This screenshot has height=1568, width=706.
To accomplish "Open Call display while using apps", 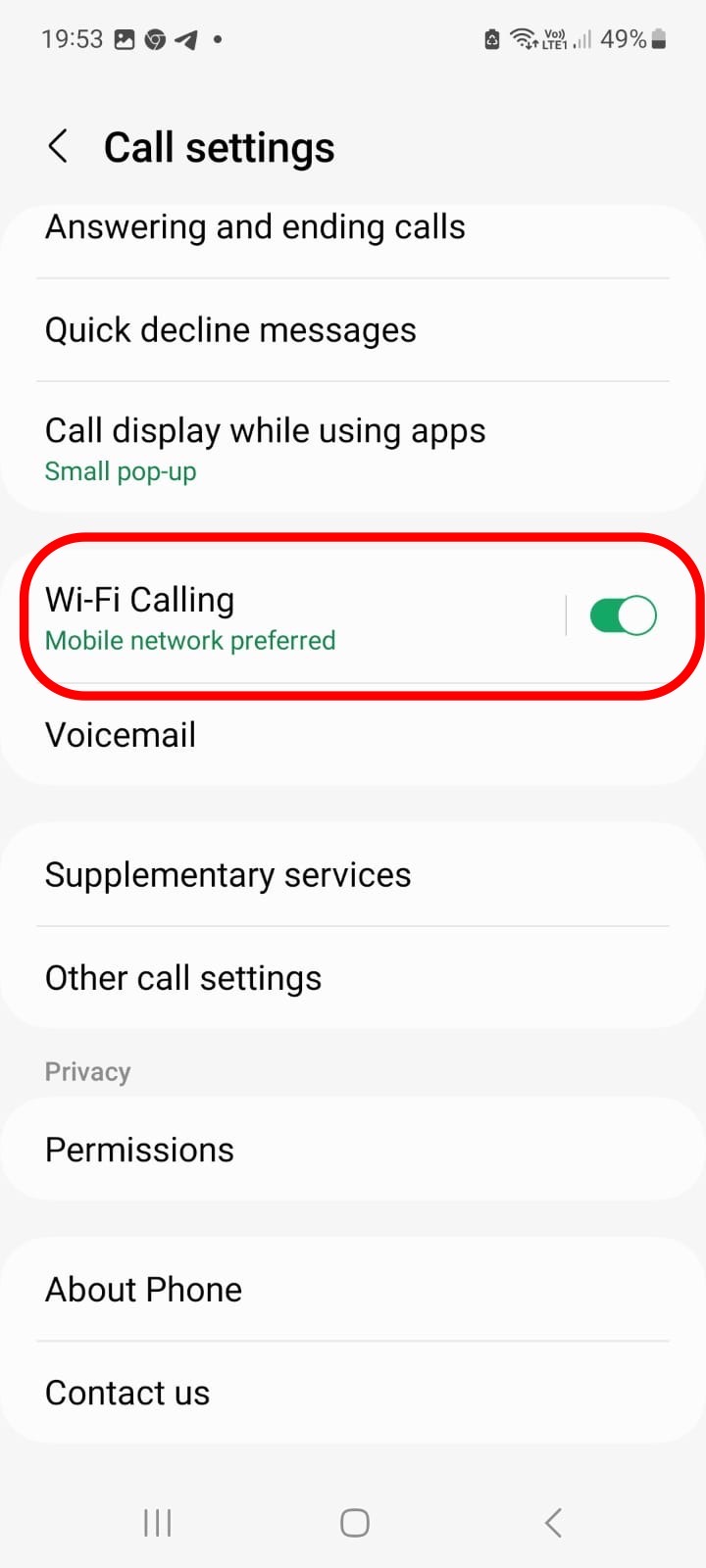I will (x=265, y=447).
